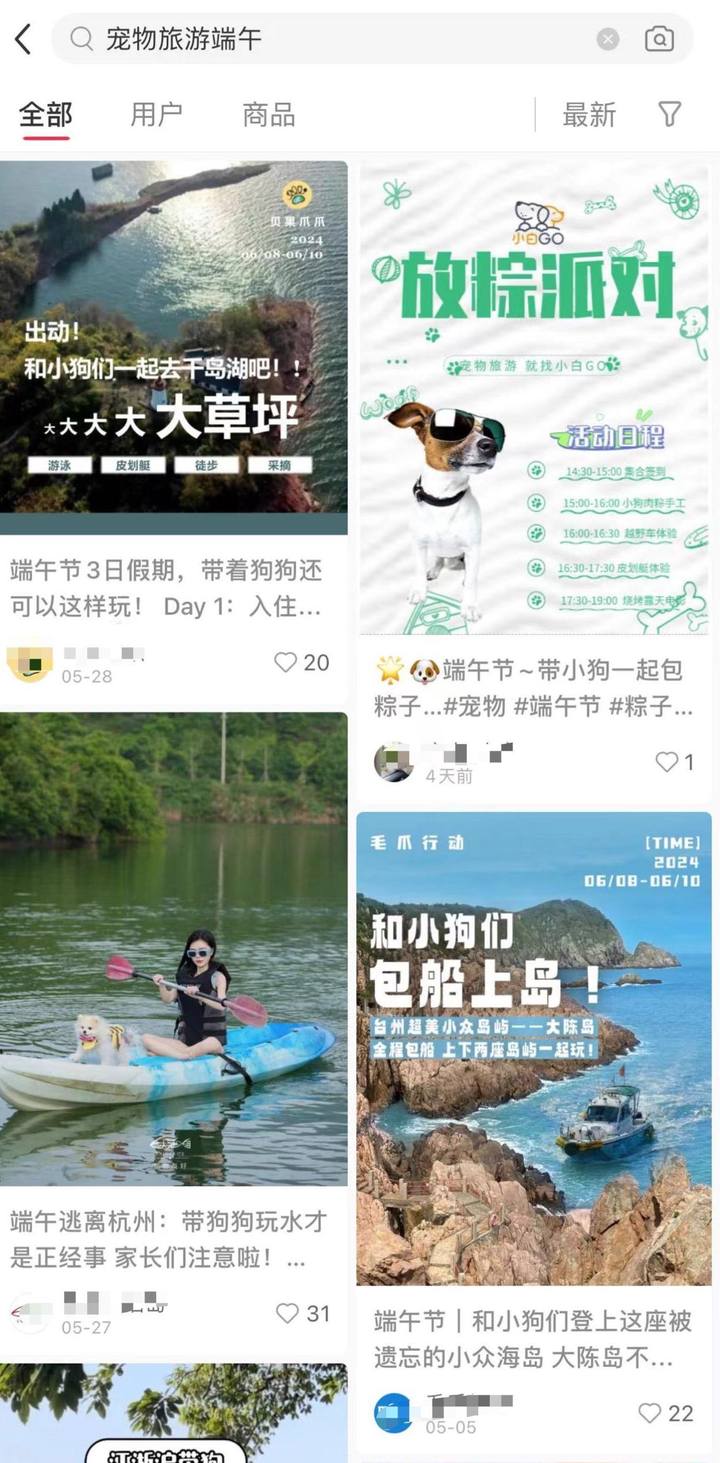Open the 放粽派对 post

click(534, 400)
